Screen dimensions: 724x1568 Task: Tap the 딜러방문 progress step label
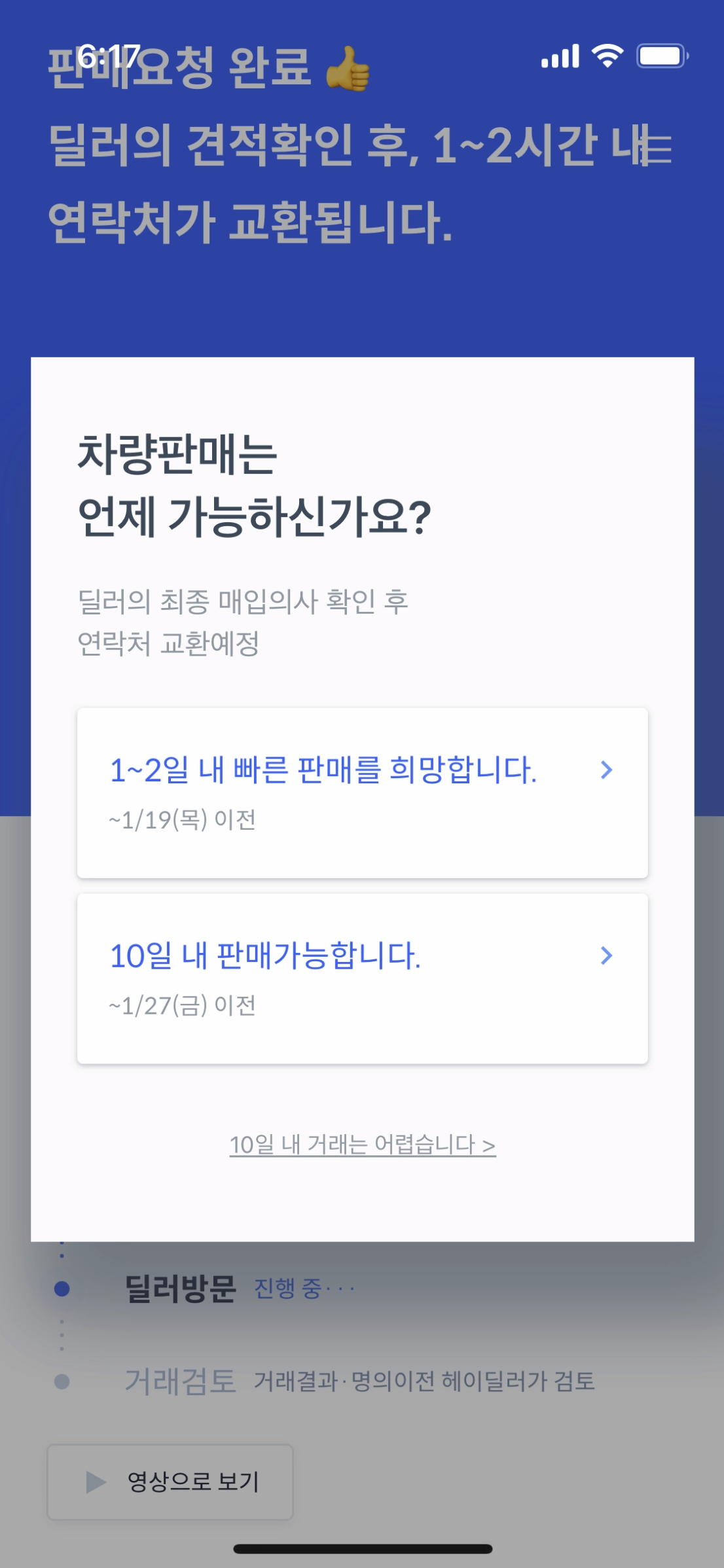(x=182, y=1289)
